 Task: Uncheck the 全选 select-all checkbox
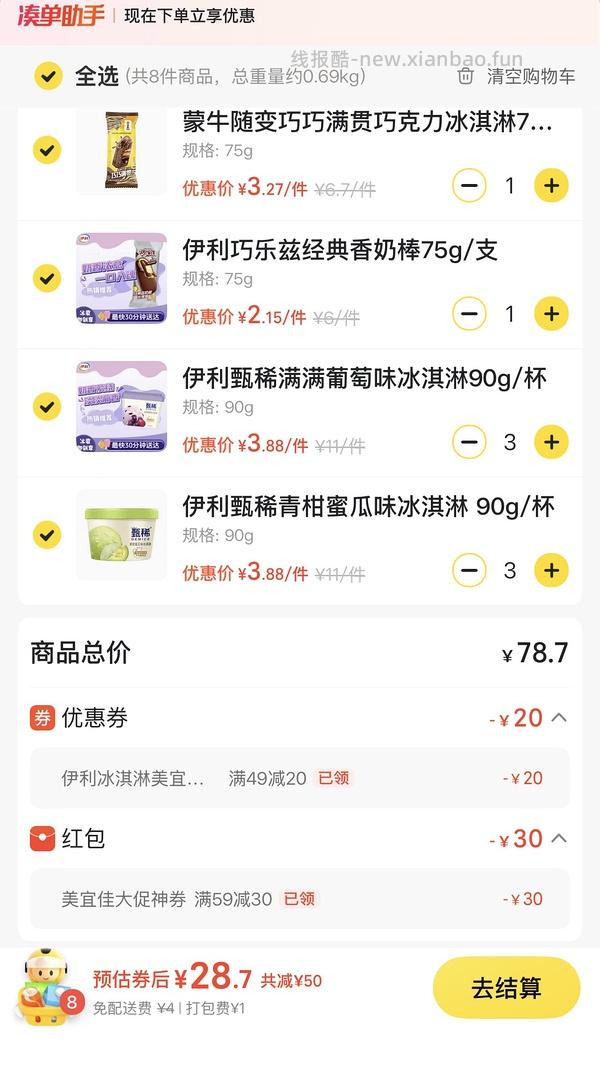(x=48, y=76)
